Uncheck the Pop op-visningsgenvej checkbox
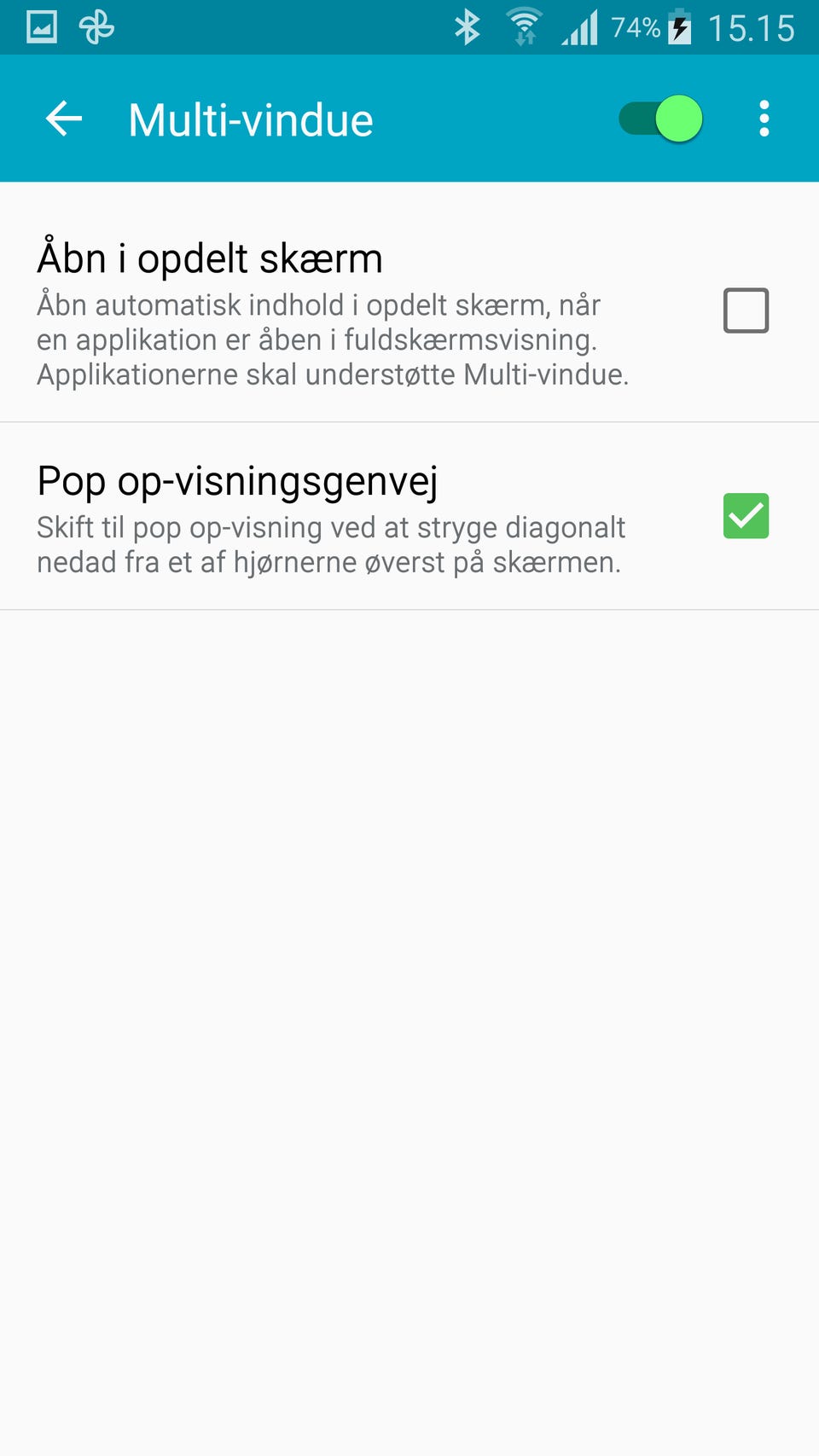The width and height of the screenshot is (819, 1456). (746, 516)
